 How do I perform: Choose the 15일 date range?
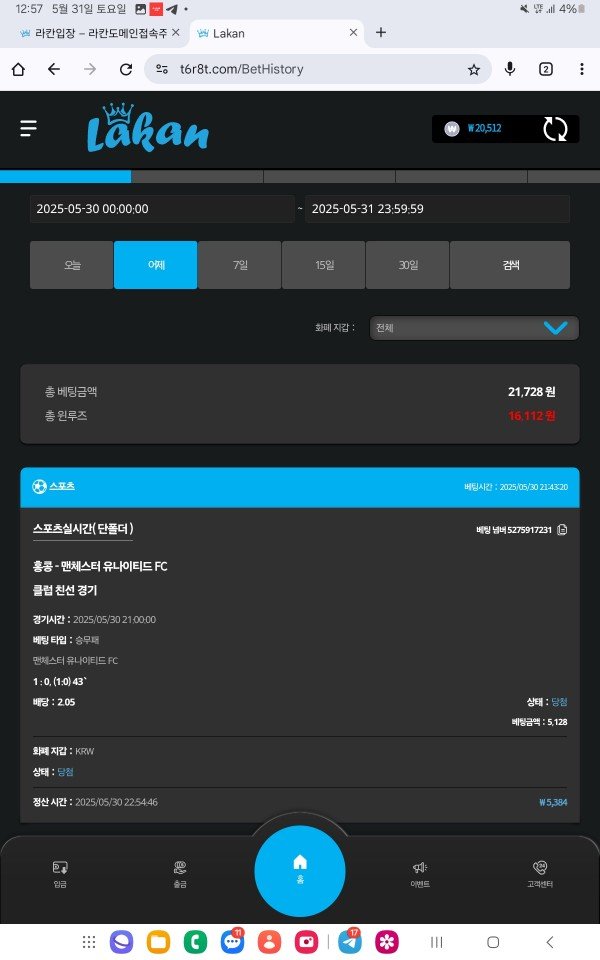(324, 265)
